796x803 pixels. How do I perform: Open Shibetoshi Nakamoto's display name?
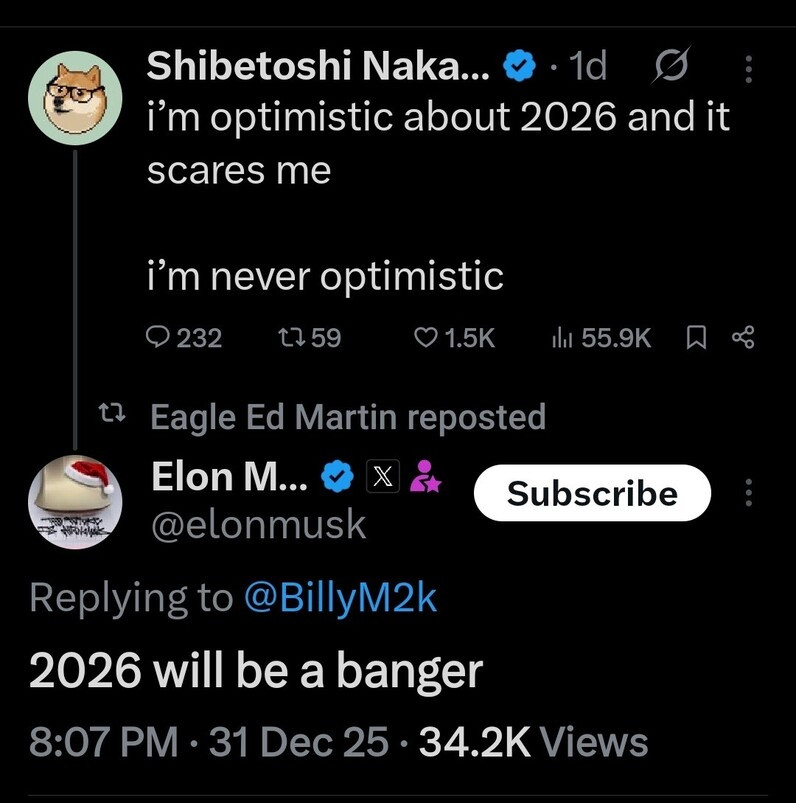pyautogui.click(x=317, y=65)
